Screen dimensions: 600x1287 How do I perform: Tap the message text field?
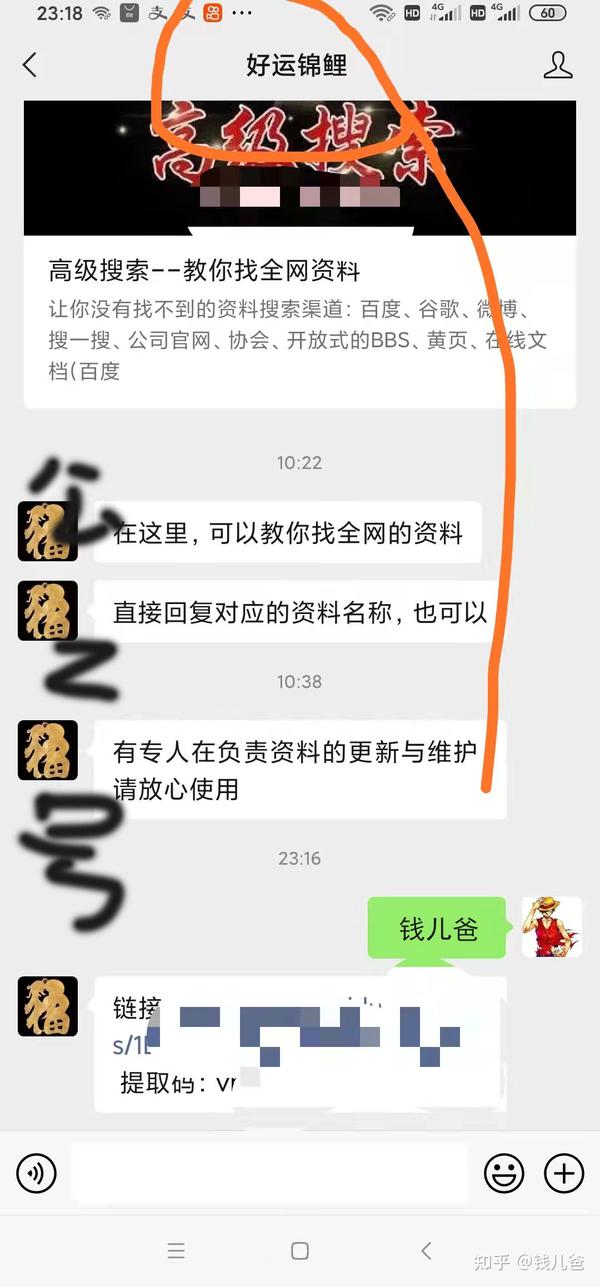pos(270,1172)
